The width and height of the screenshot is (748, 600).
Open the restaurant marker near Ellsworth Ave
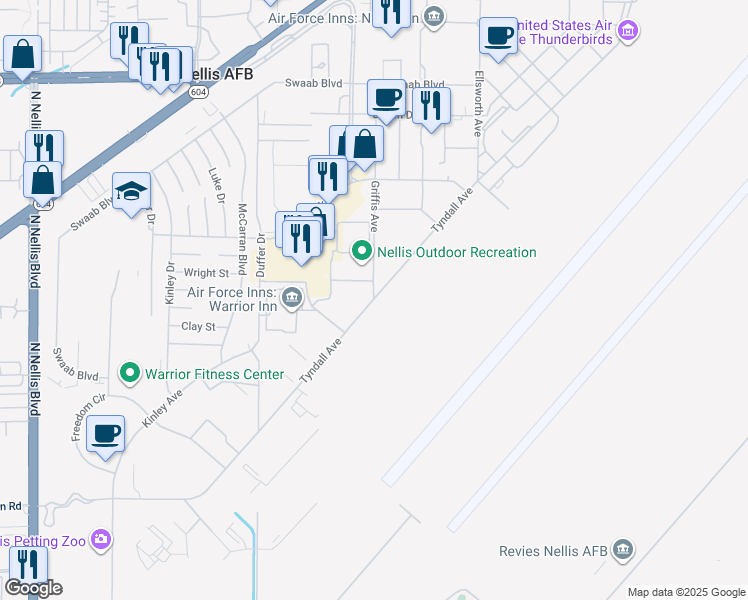click(x=431, y=109)
